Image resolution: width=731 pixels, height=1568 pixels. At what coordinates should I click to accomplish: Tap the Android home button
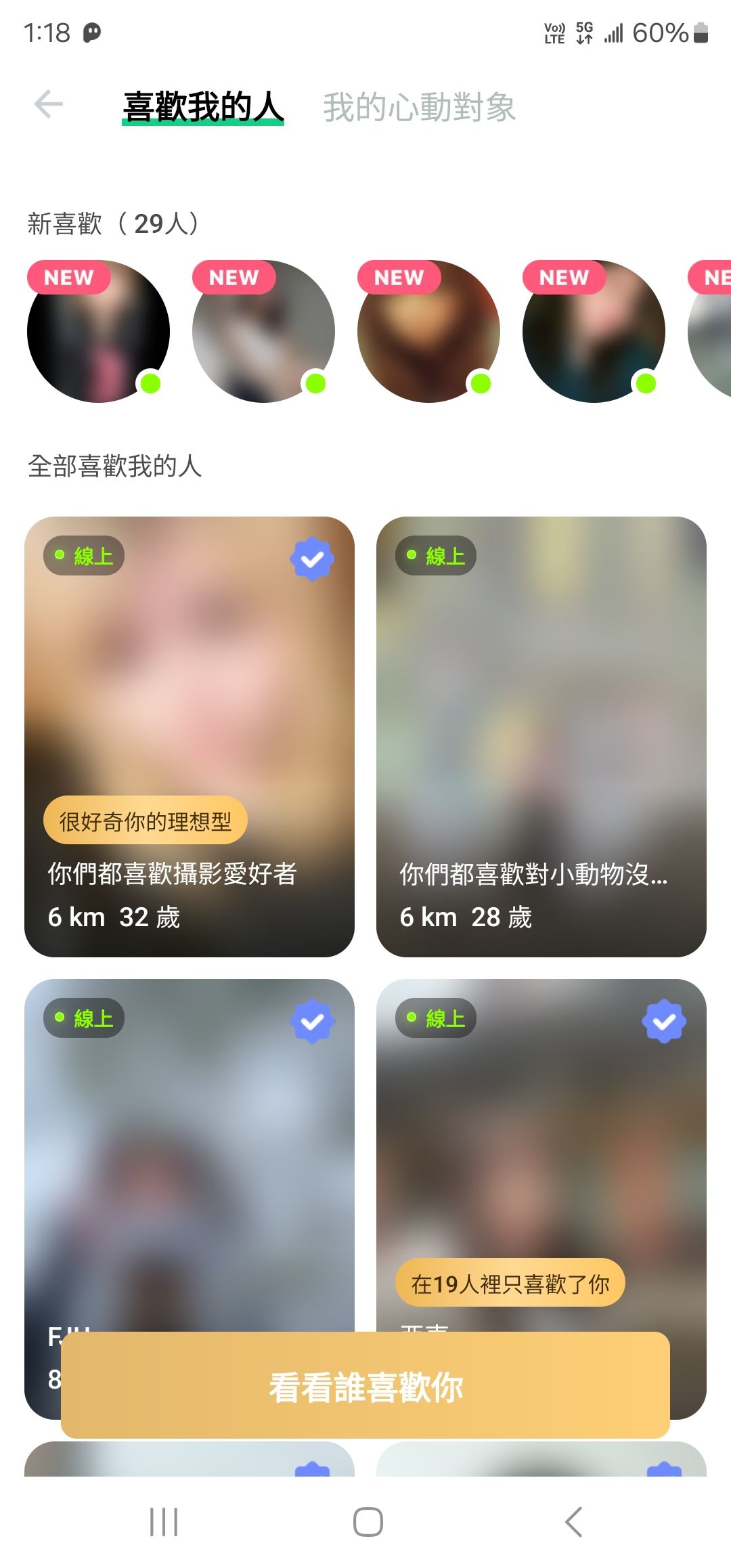tap(368, 1522)
